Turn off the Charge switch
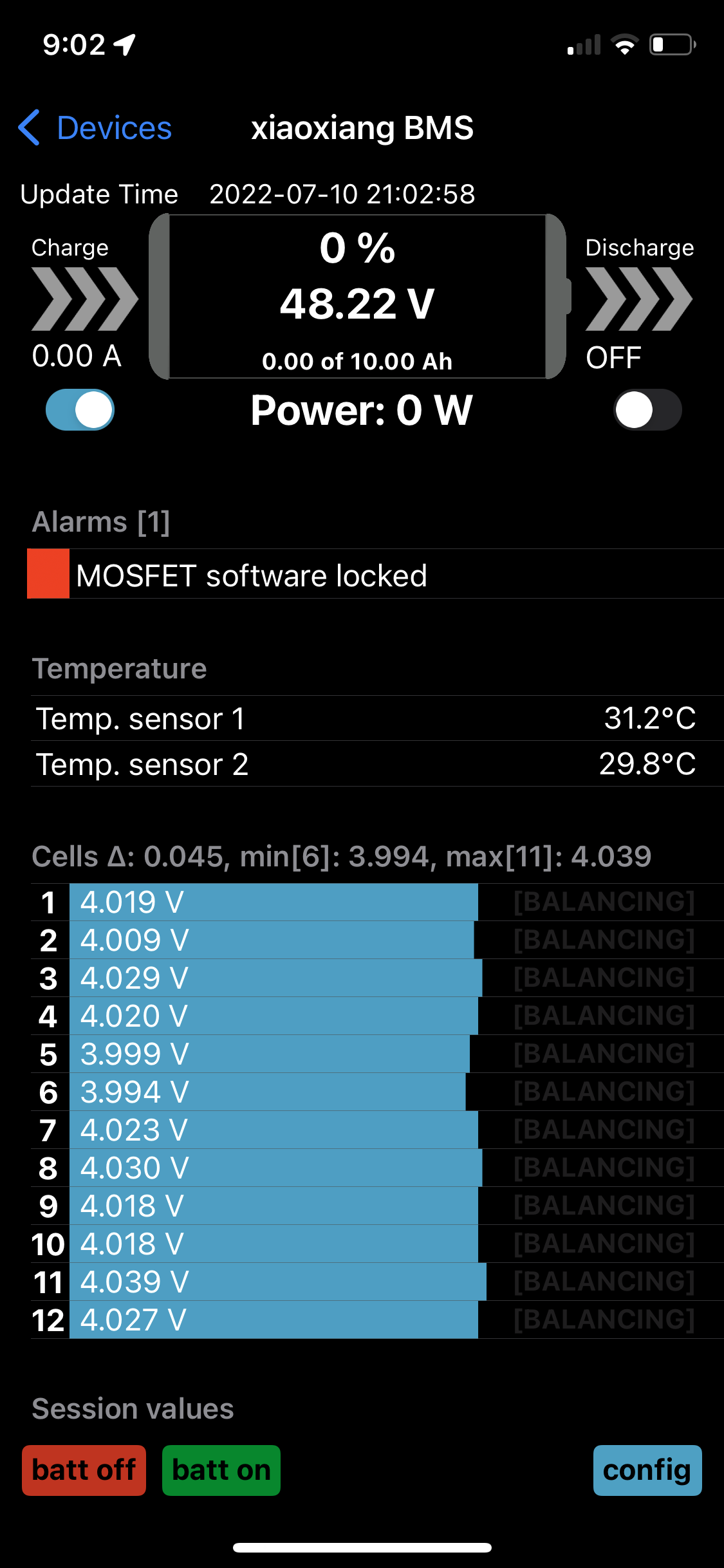The height and width of the screenshot is (1568, 724). 80,410
